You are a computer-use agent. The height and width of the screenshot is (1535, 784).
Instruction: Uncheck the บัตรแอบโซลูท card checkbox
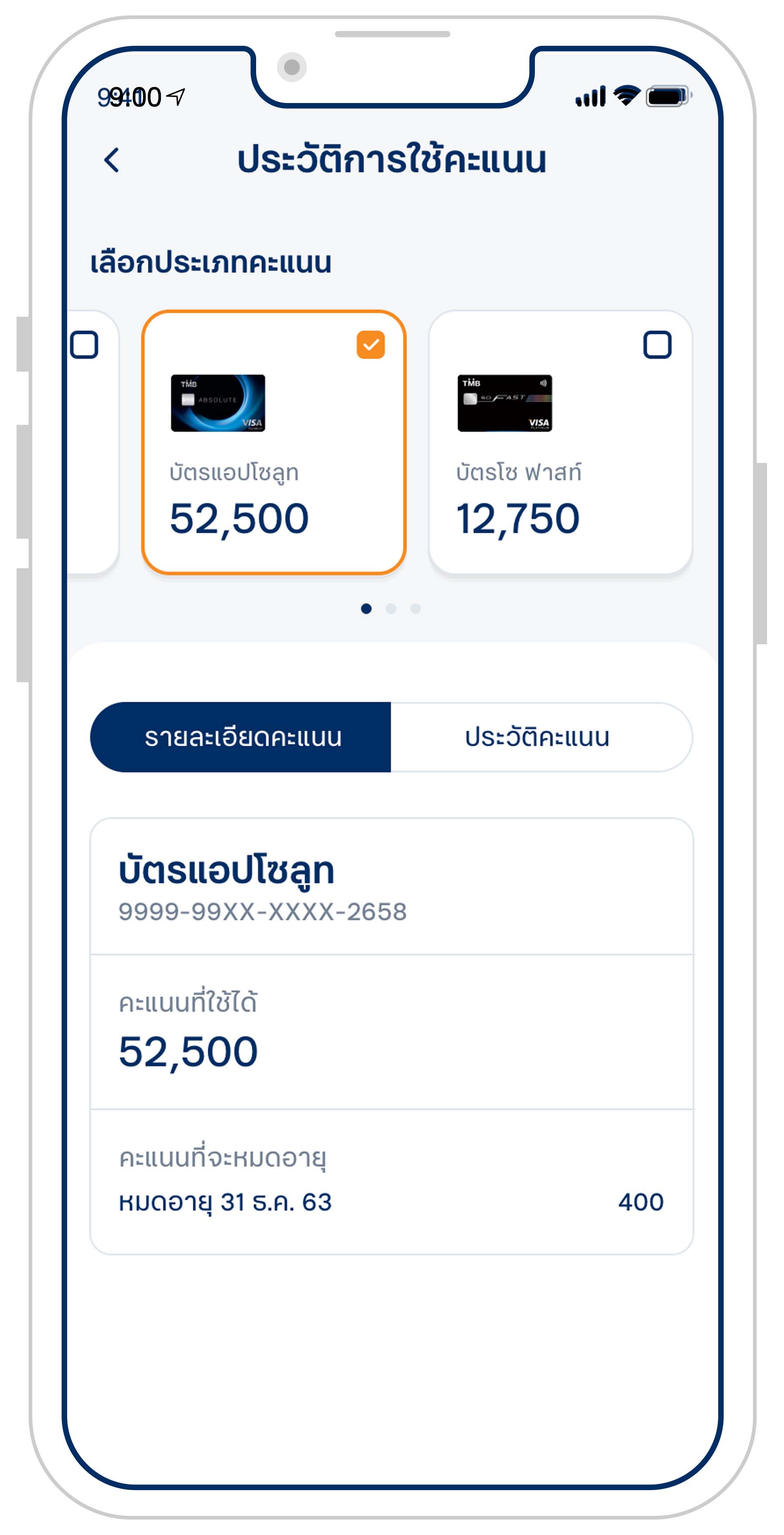(370, 345)
